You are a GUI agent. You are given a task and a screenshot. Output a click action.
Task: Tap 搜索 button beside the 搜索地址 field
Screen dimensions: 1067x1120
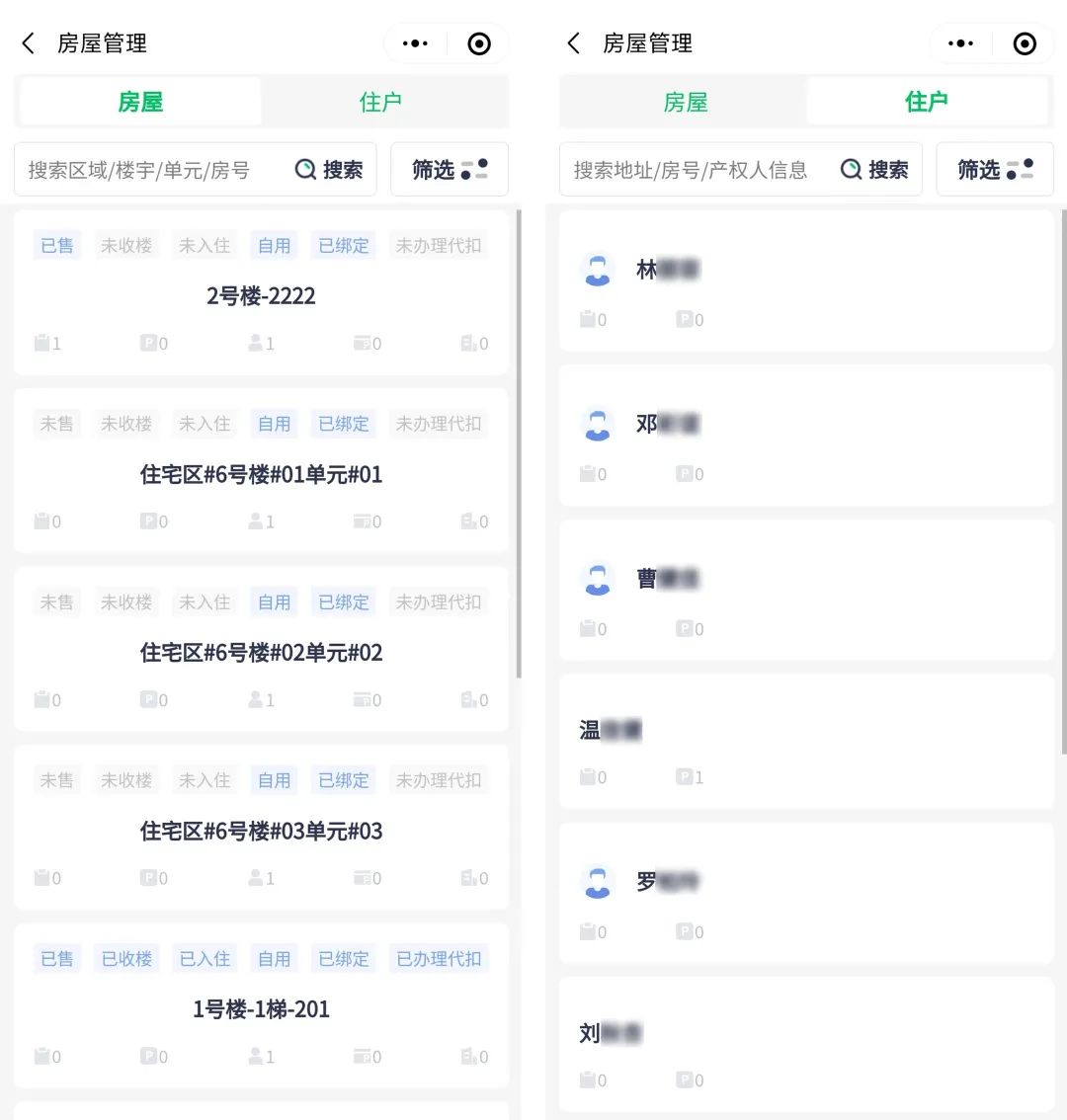coord(875,170)
